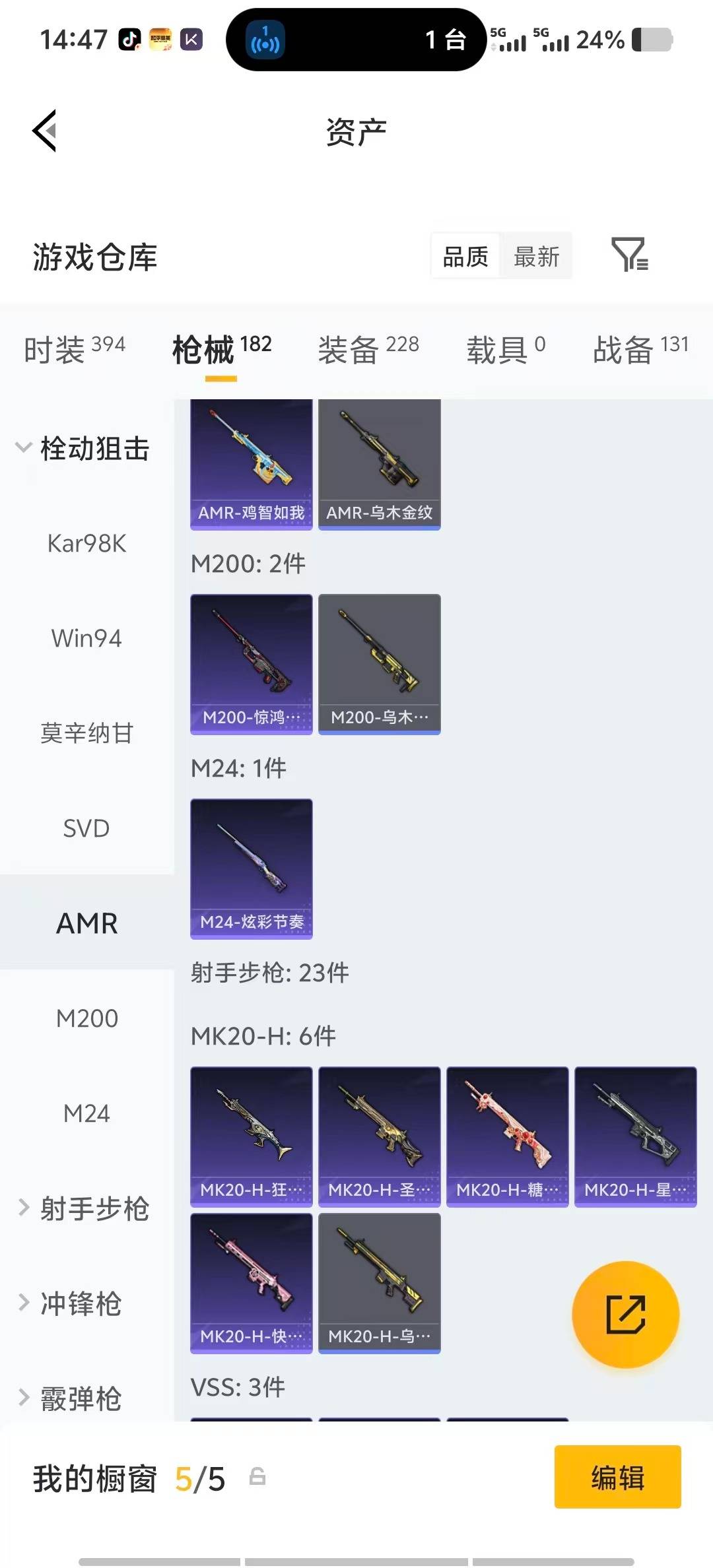The width and height of the screenshot is (713, 1568).
Task: Open the AMR-鸡智如我 weapon skin
Action: 251,462
